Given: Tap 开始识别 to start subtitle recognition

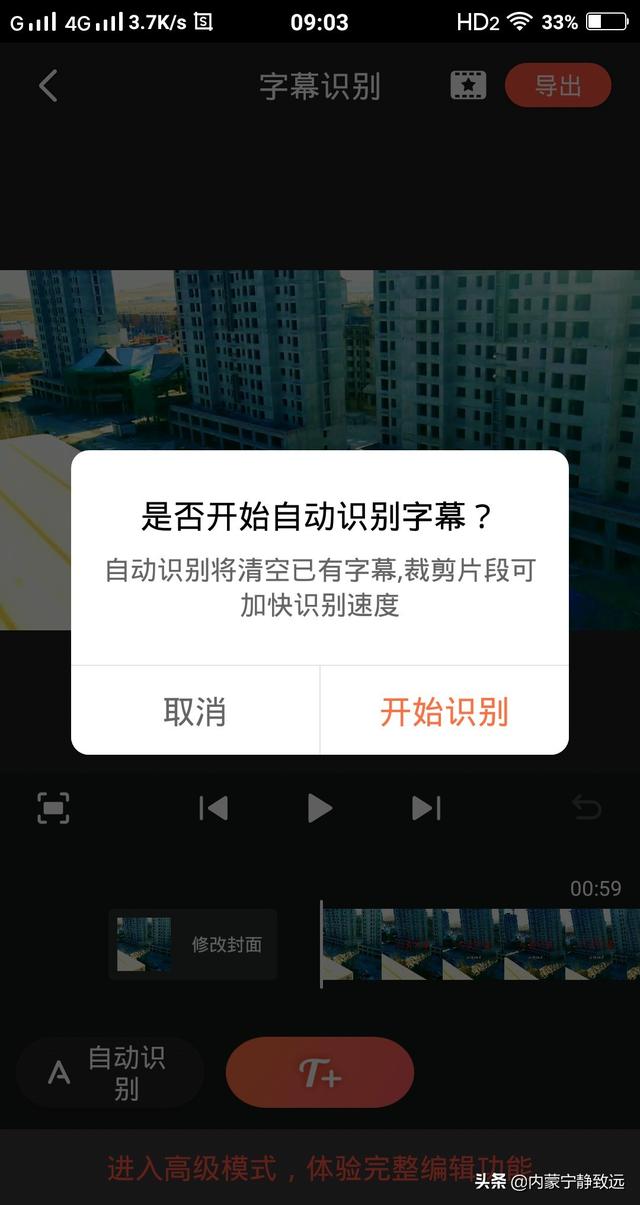Looking at the screenshot, I should click(444, 711).
